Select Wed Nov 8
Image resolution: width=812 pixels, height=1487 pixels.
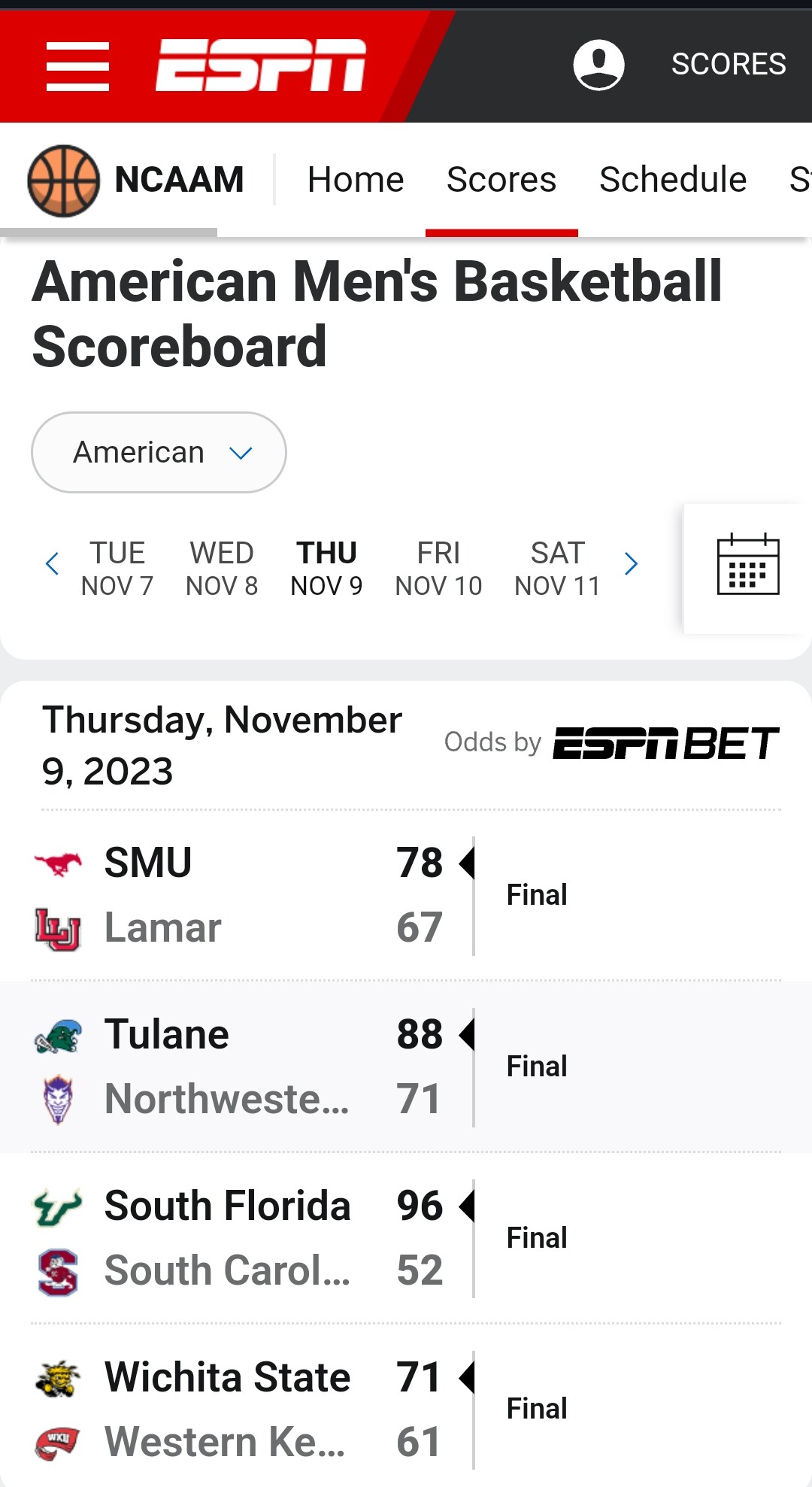tap(222, 569)
